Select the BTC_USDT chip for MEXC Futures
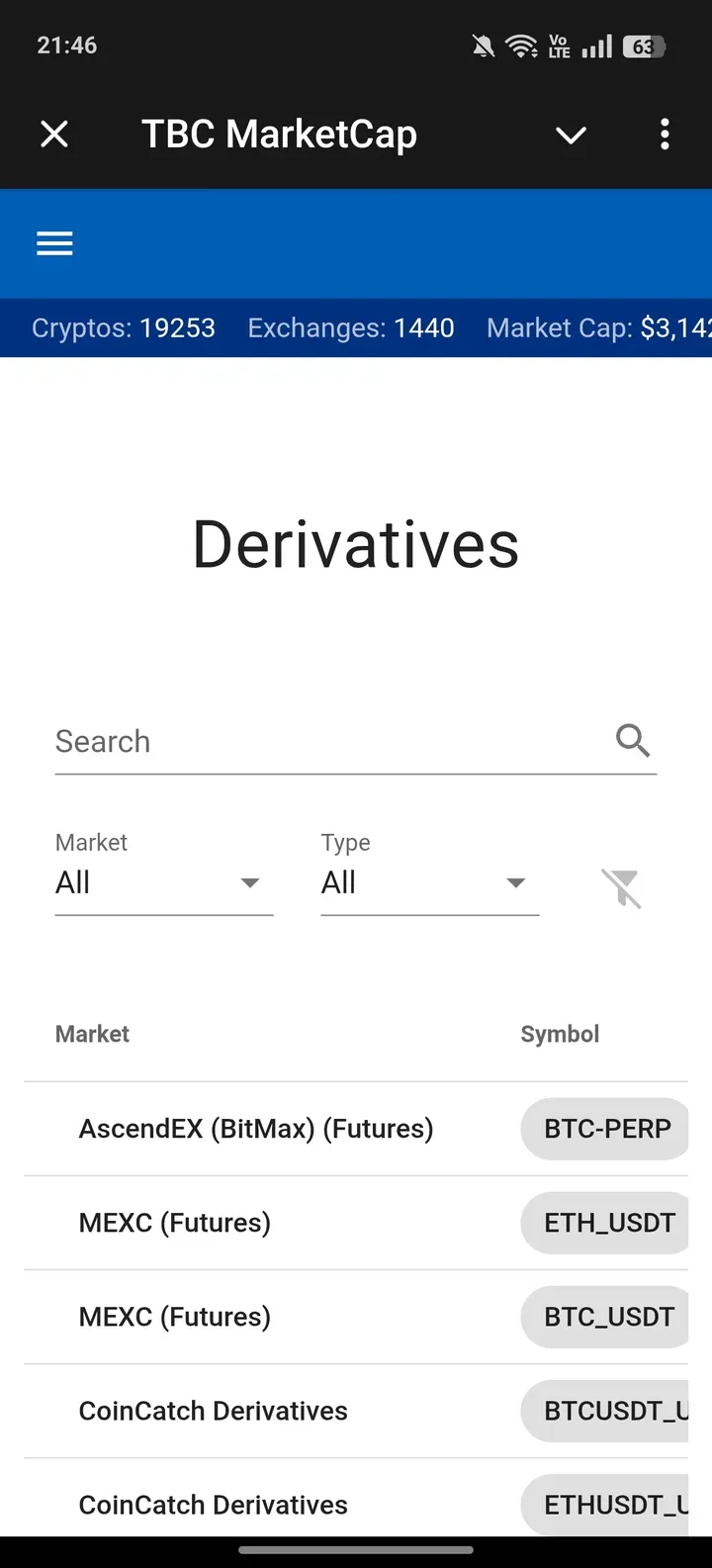 [604, 1317]
